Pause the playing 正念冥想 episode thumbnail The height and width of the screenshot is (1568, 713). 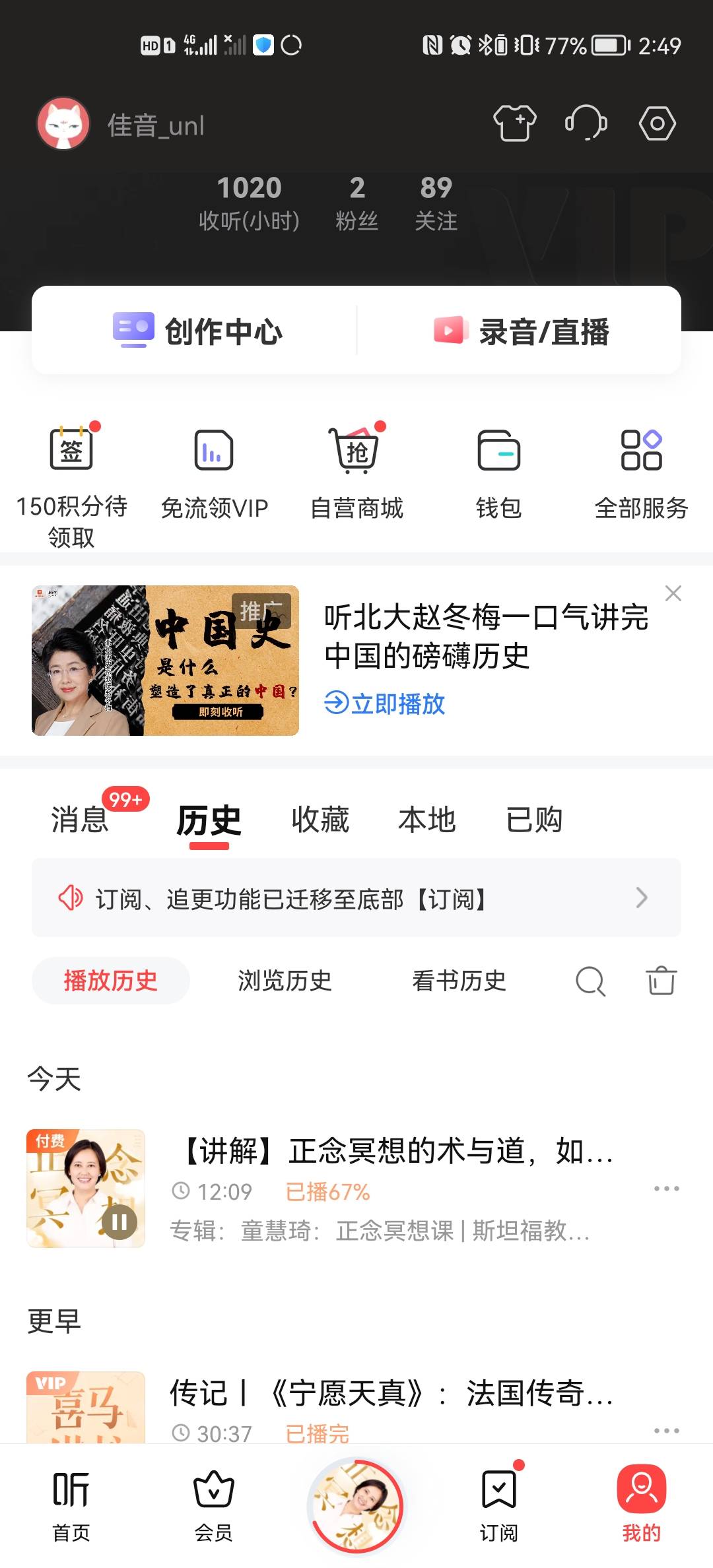(120, 1222)
